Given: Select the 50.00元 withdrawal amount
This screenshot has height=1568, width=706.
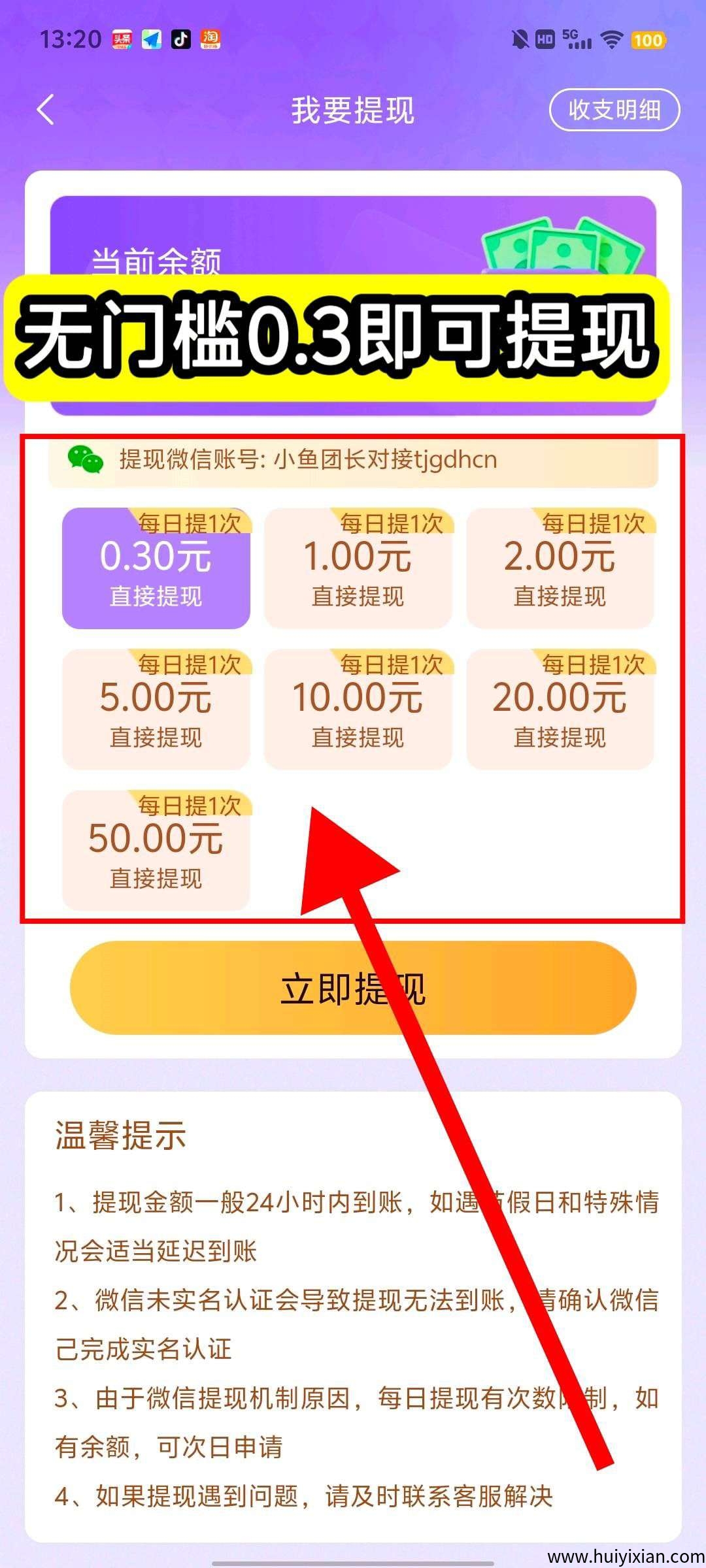Looking at the screenshot, I should 156,851.
